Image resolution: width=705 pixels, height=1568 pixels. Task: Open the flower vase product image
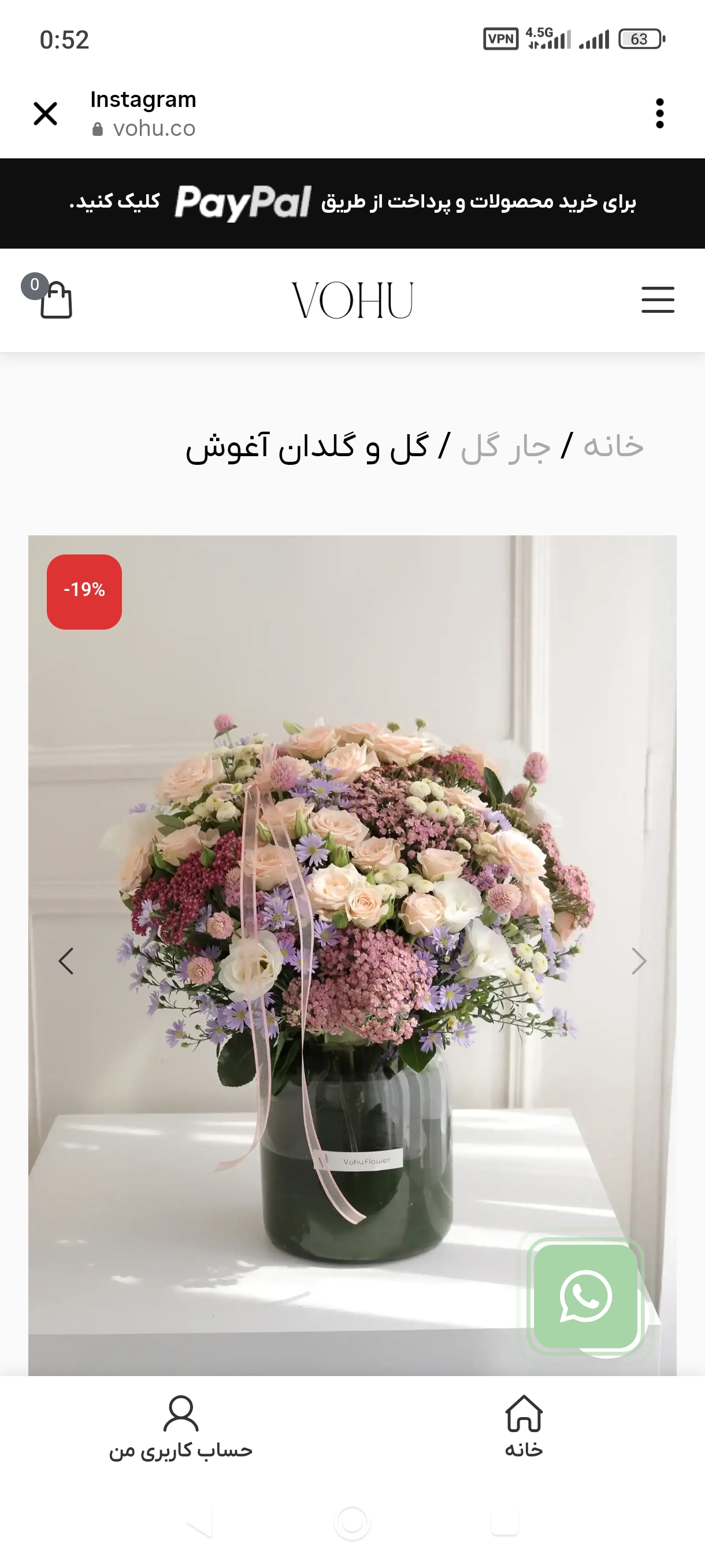352,913
